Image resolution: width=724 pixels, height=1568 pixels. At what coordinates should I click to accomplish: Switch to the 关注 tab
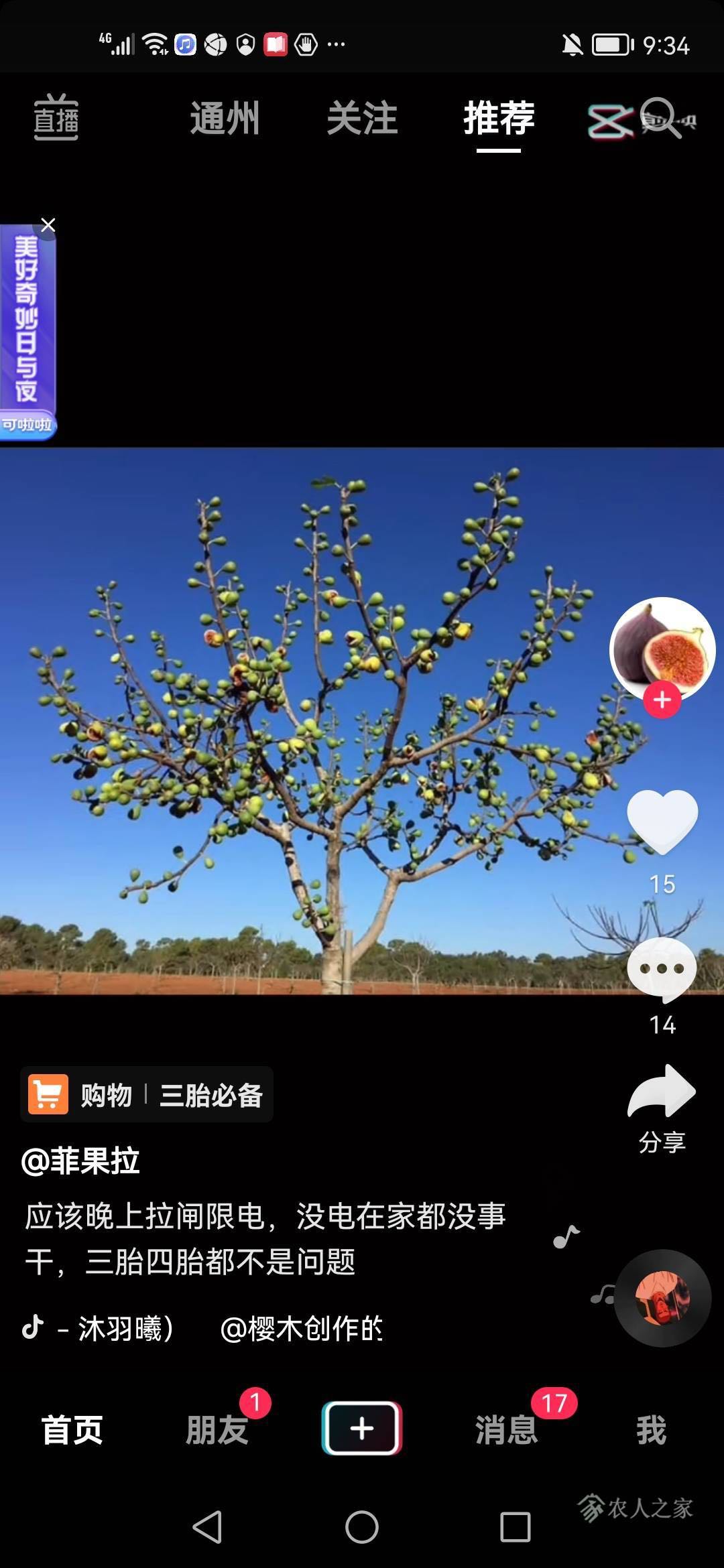pos(362,119)
